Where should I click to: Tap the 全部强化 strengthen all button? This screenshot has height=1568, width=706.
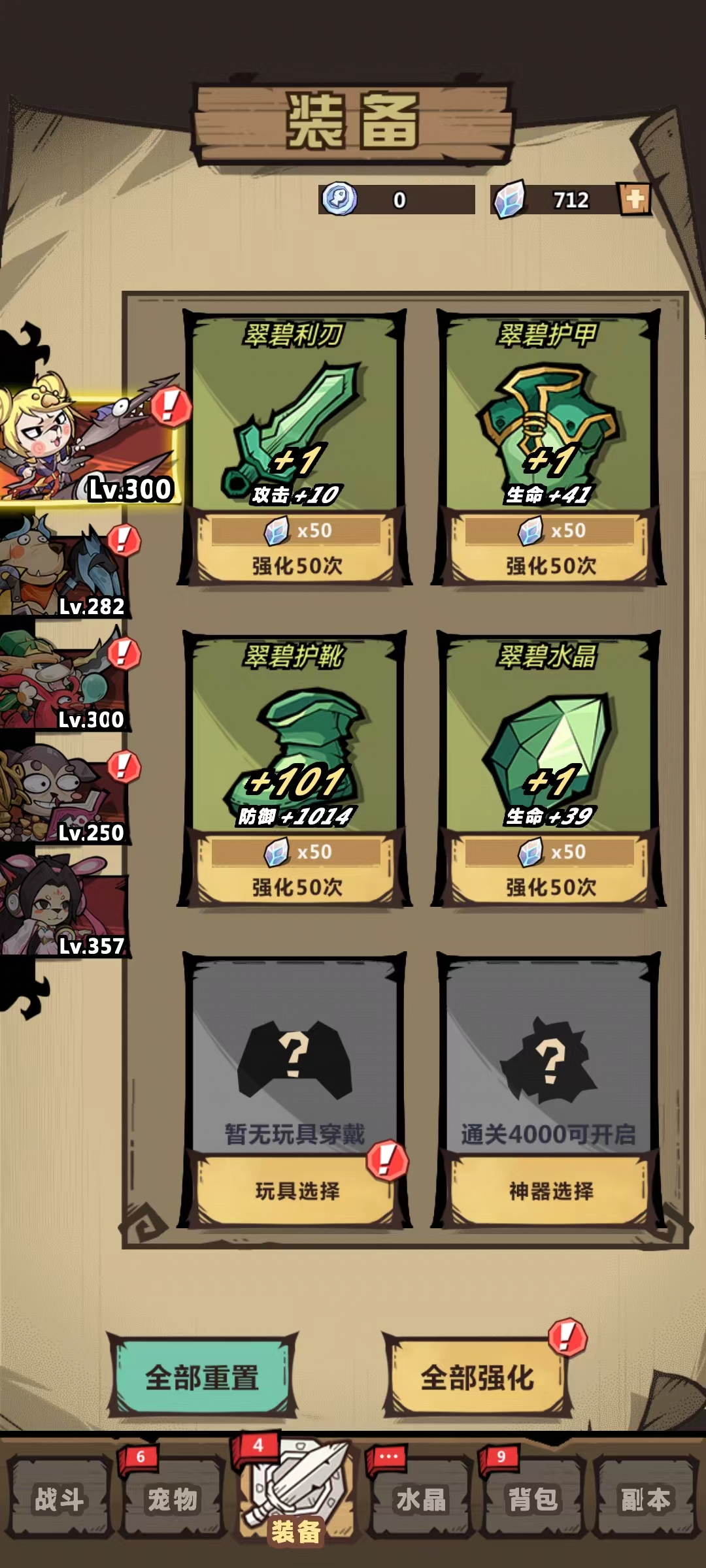(477, 1377)
